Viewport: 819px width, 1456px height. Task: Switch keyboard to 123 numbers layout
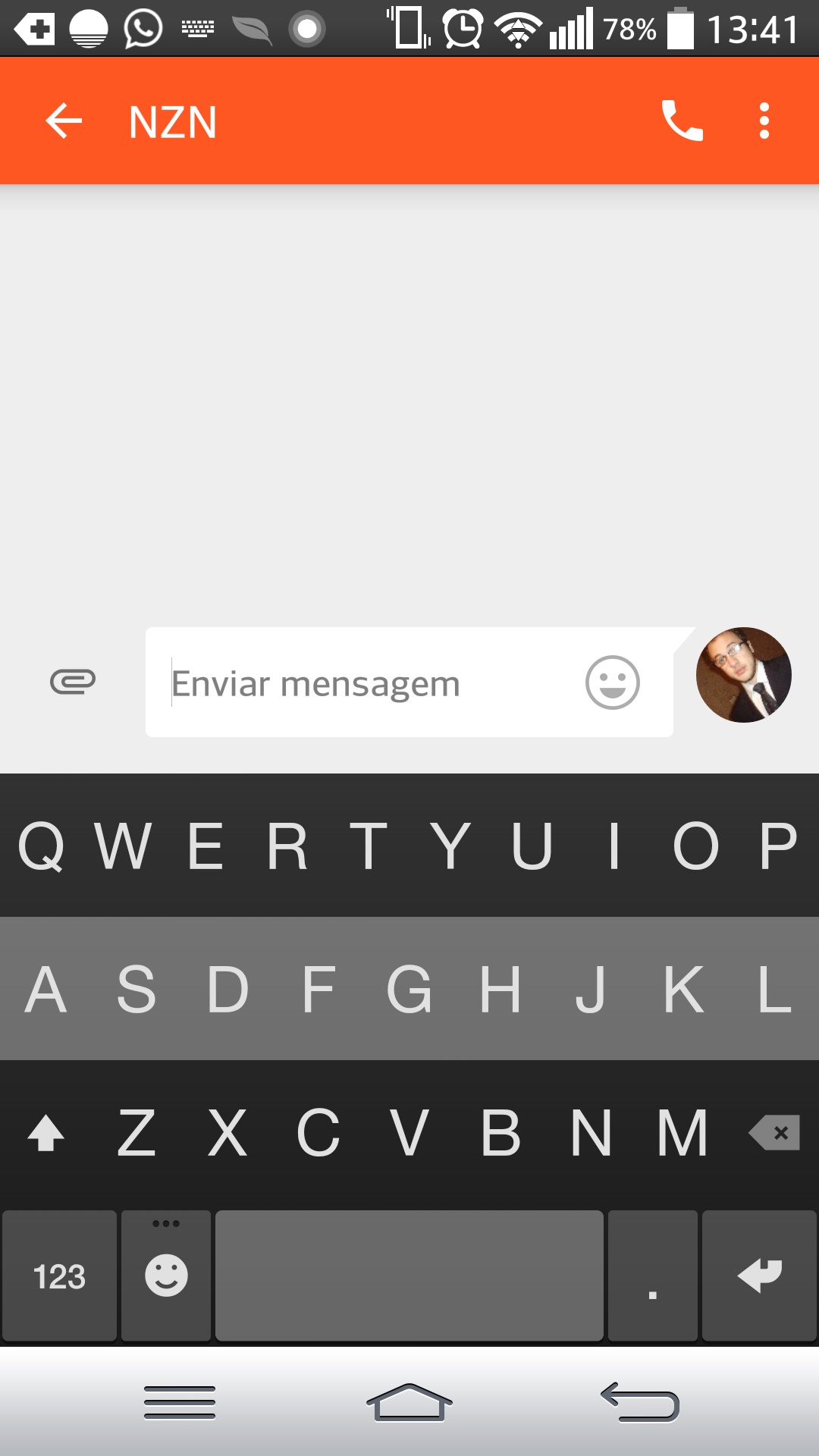point(59,1276)
